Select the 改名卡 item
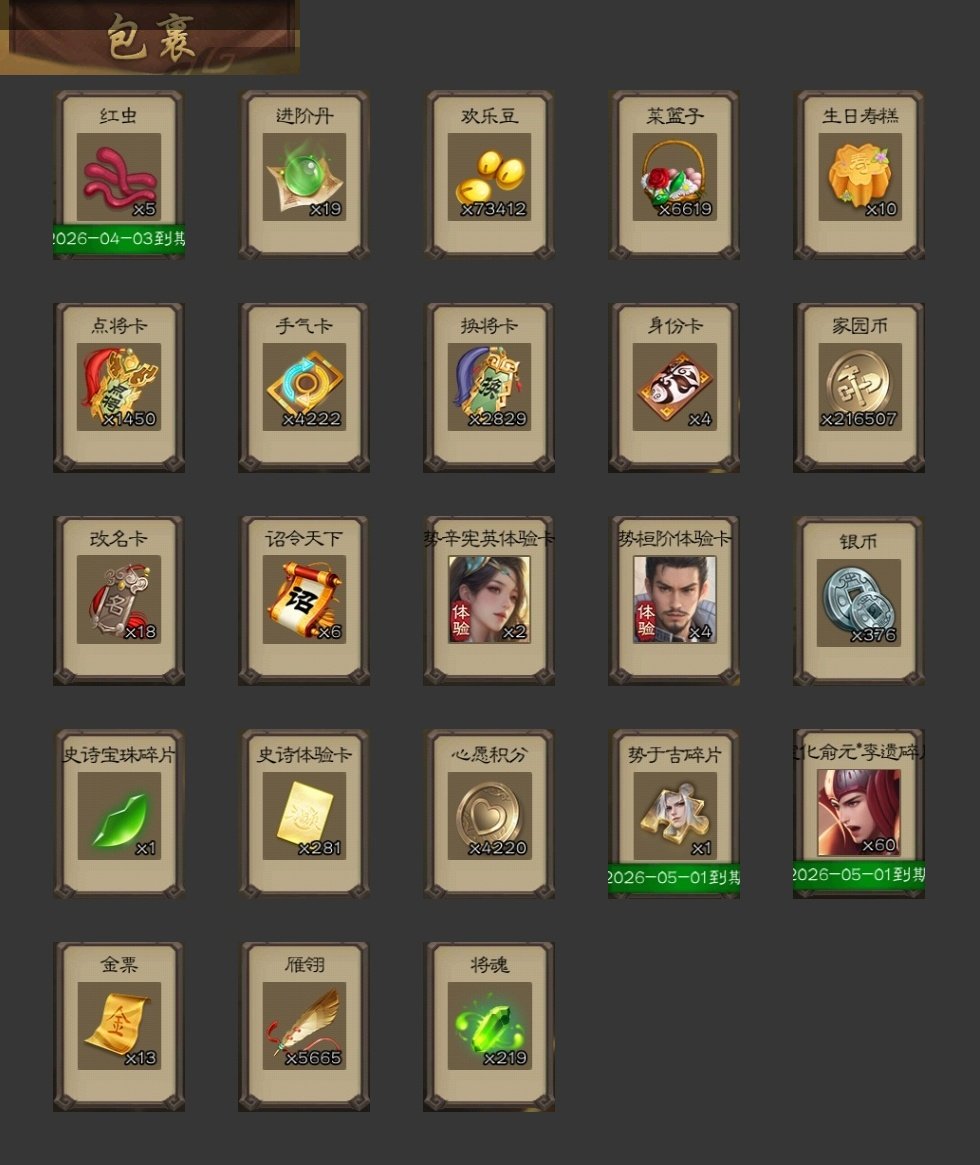This screenshot has width=980, height=1165. [119, 600]
